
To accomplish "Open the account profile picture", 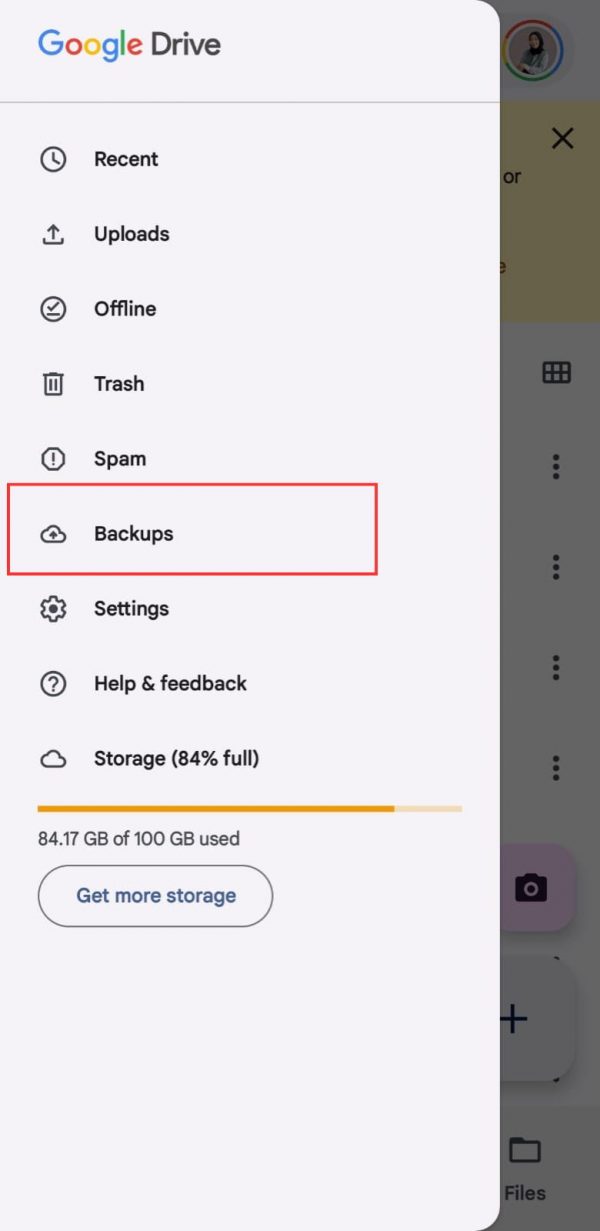I will click(533, 49).
